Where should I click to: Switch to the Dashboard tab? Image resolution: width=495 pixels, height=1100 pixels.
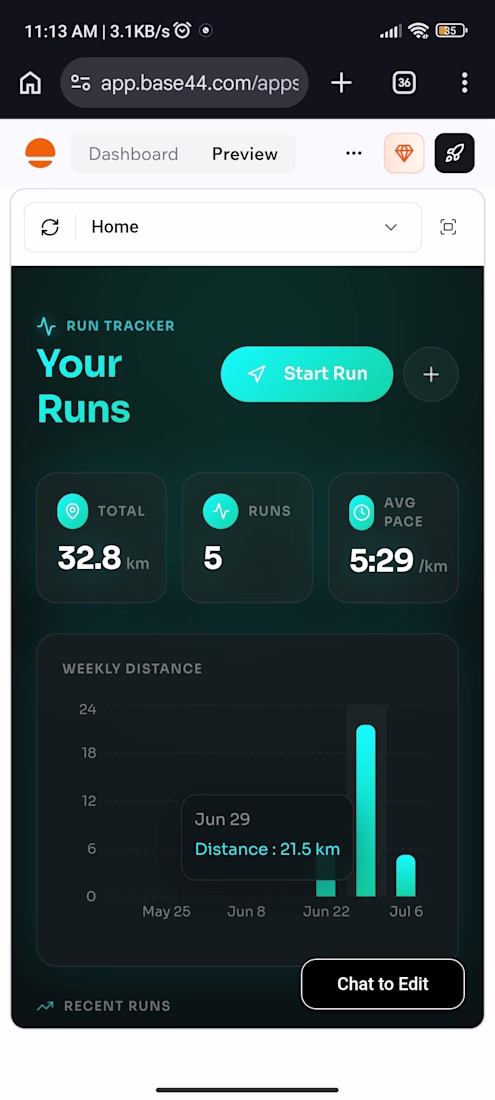[133, 154]
